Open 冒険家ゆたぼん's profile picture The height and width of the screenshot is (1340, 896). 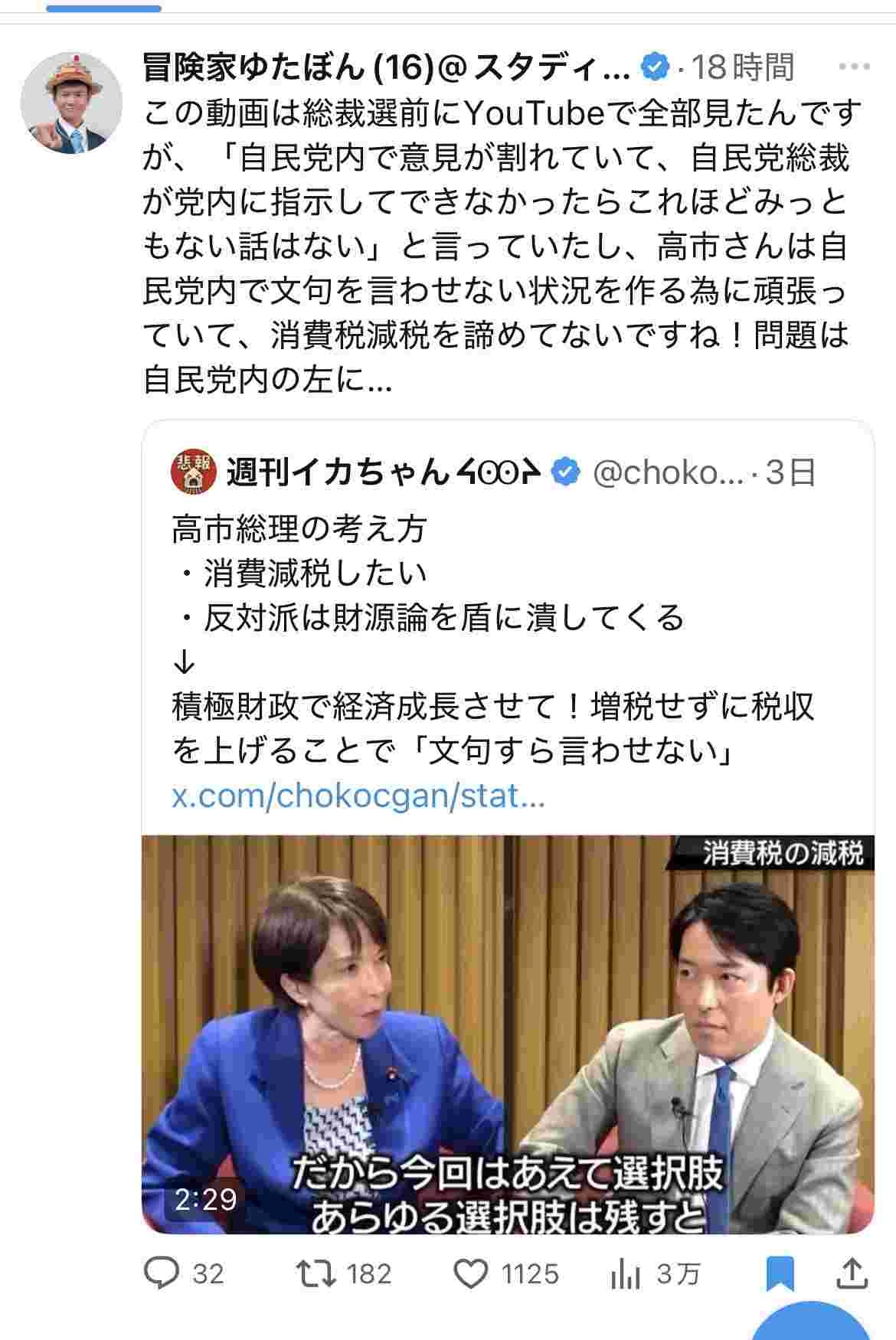[x=70, y=103]
